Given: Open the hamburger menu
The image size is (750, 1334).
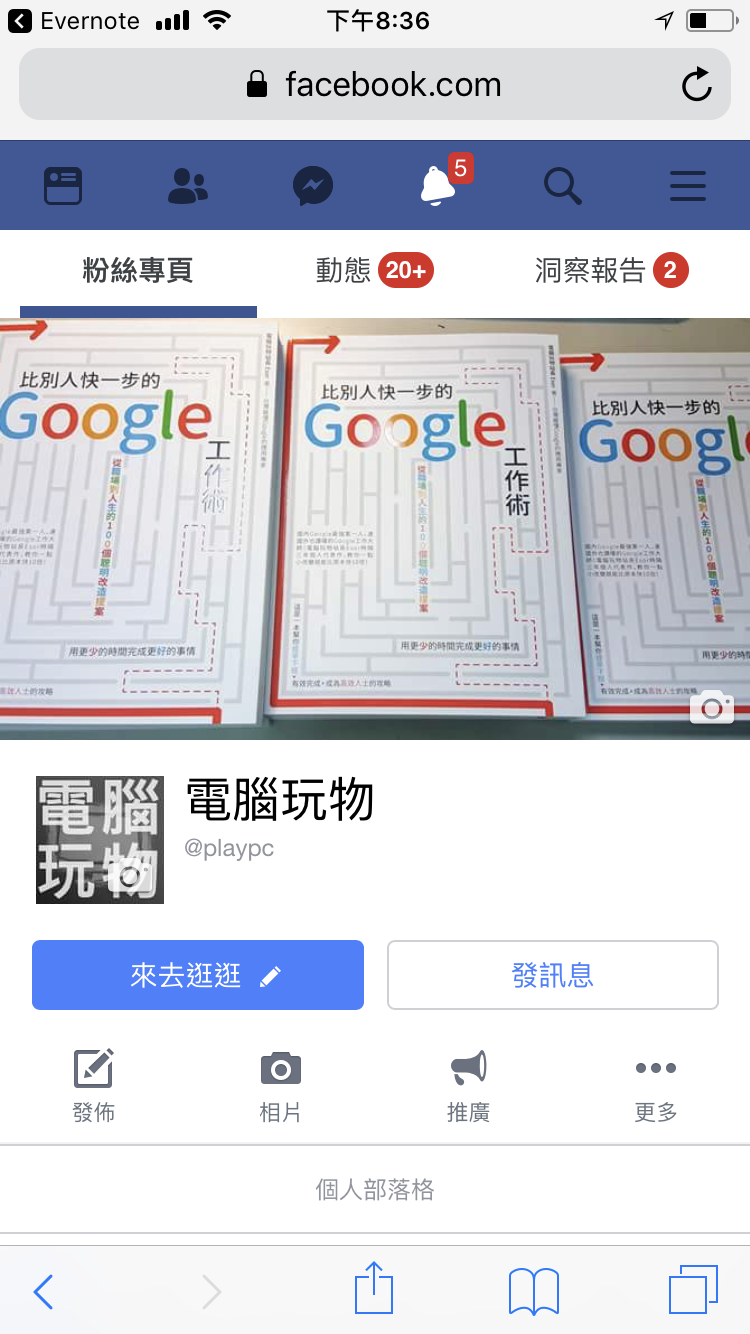Looking at the screenshot, I should pos(688,186).
